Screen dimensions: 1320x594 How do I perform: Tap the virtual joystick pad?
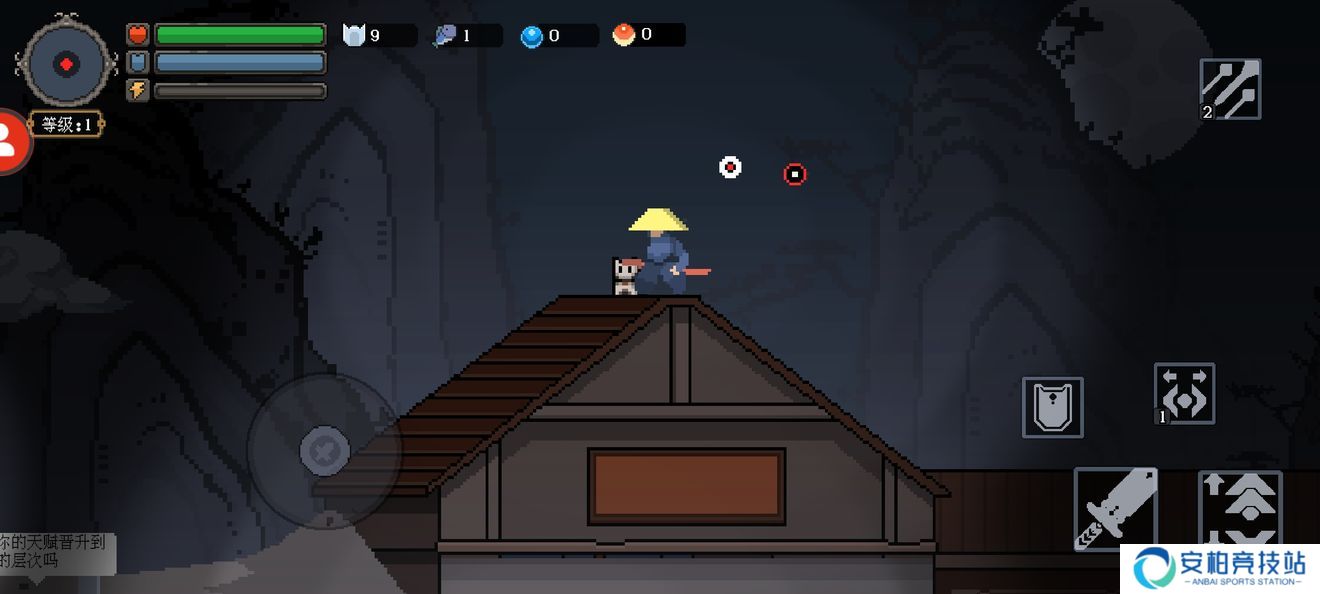pos(324,452)
